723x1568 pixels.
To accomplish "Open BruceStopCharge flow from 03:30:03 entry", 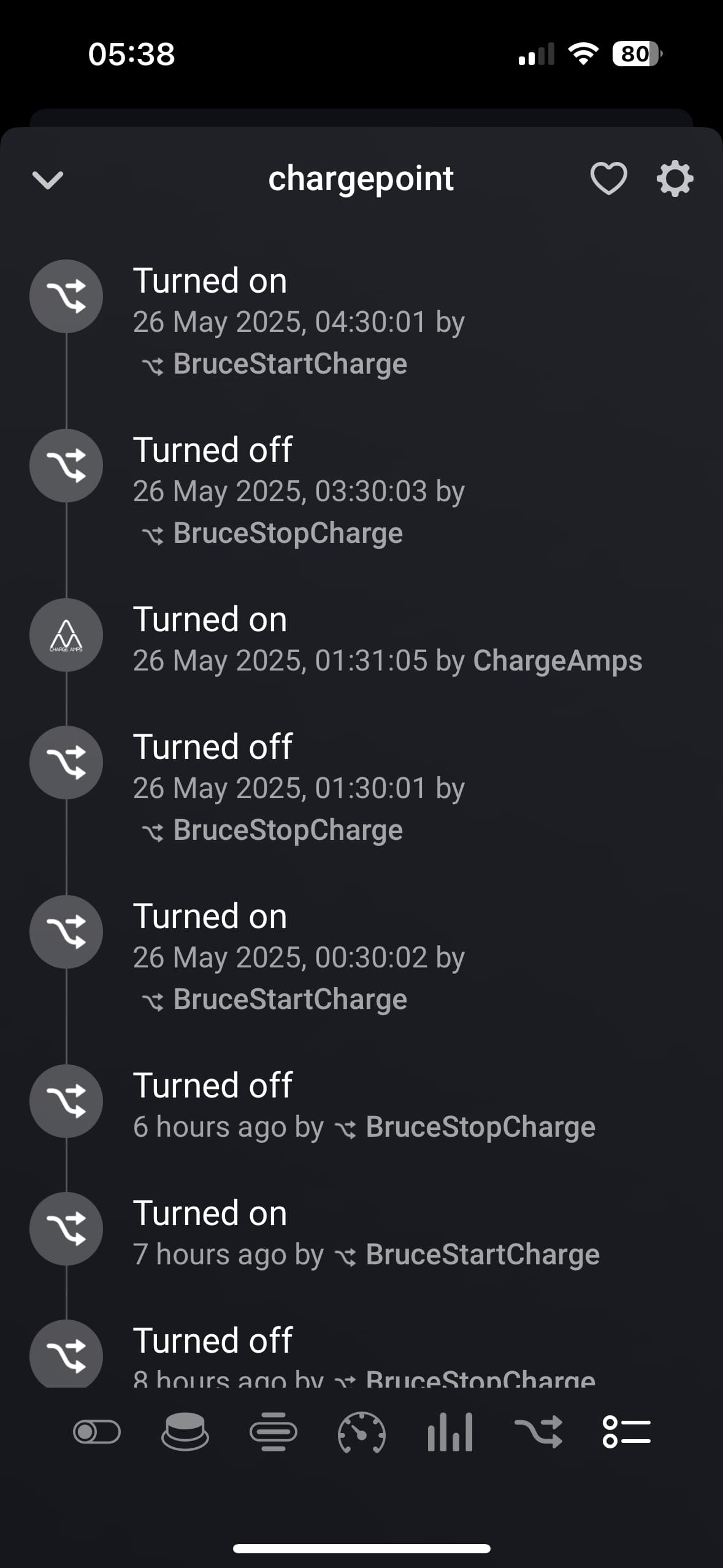I will click(288, 534).
